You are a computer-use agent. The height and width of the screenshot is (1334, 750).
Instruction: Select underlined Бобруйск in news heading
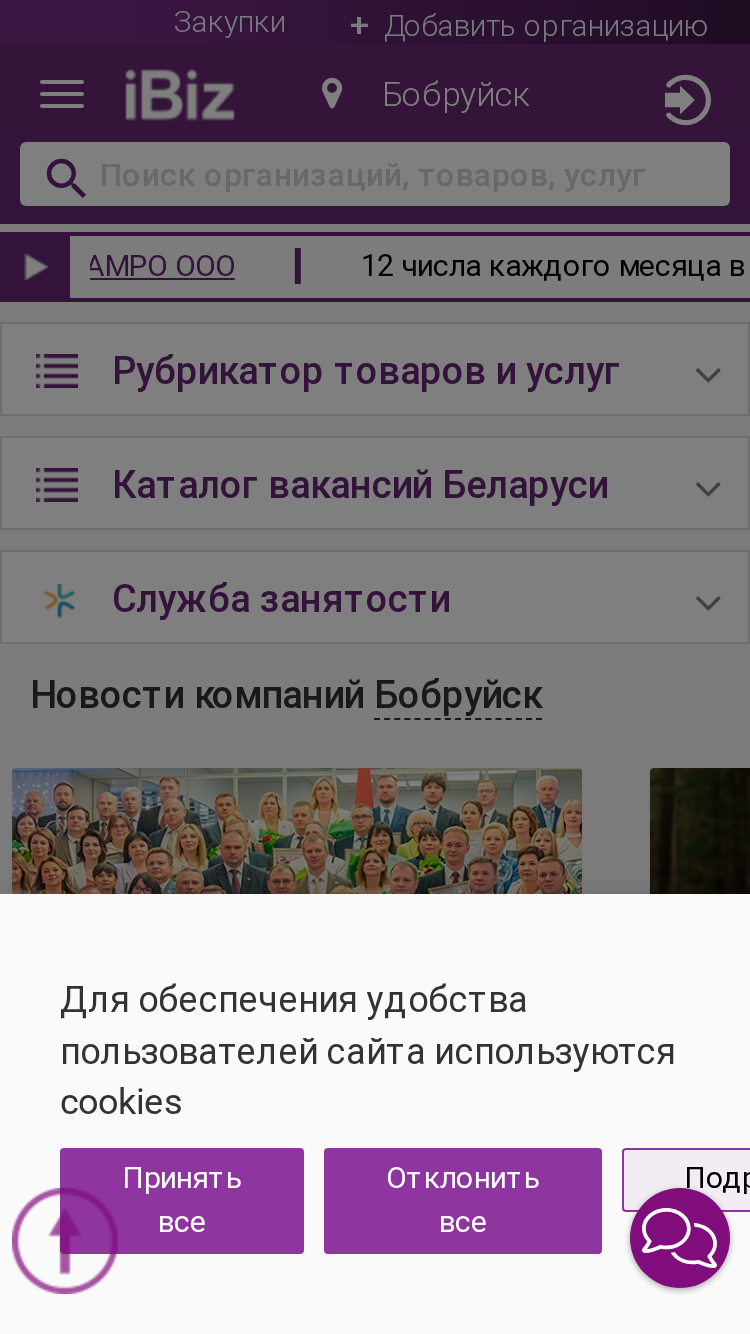pyautogui.click(x=459, y=695)
